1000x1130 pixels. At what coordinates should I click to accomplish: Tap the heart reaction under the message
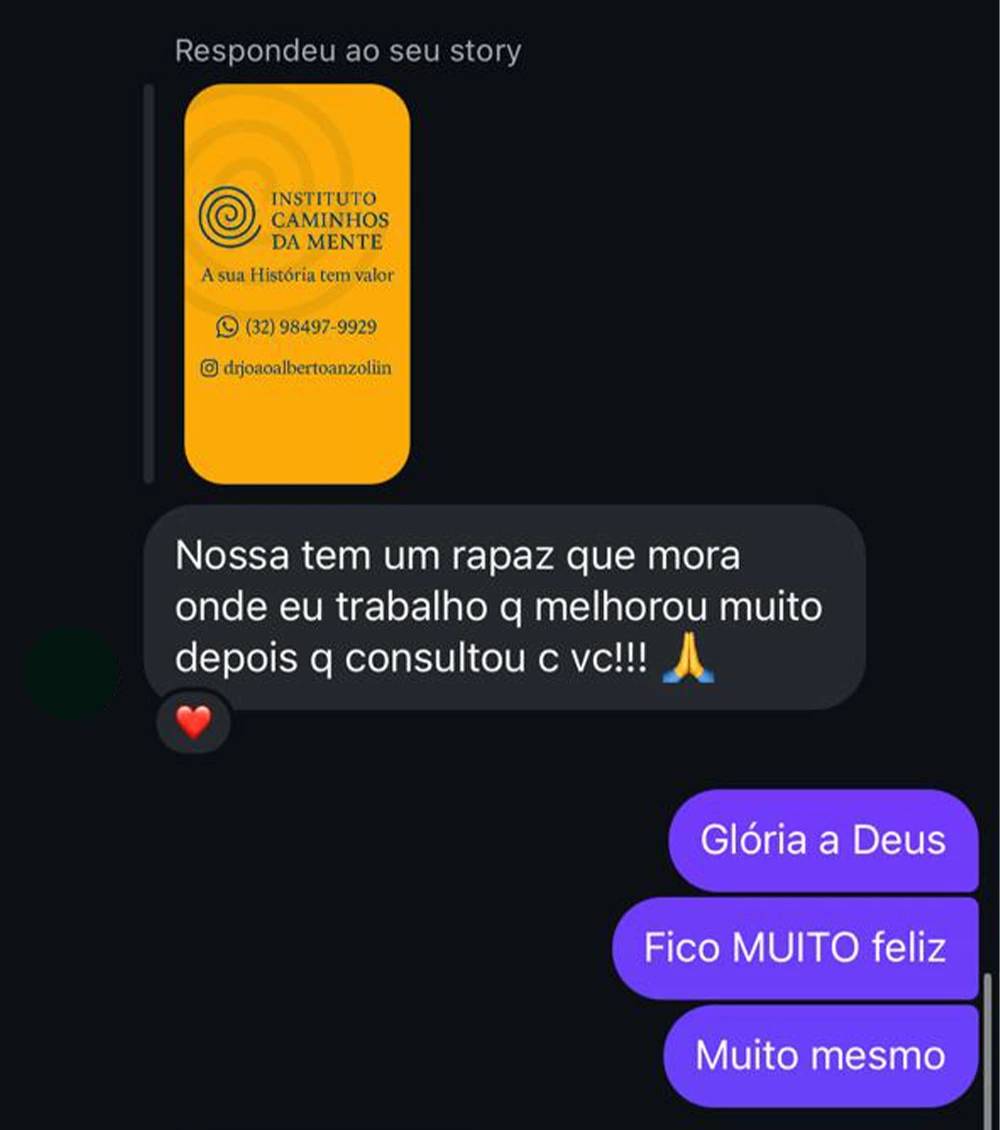pyautogui.click(x=193, y=720)
